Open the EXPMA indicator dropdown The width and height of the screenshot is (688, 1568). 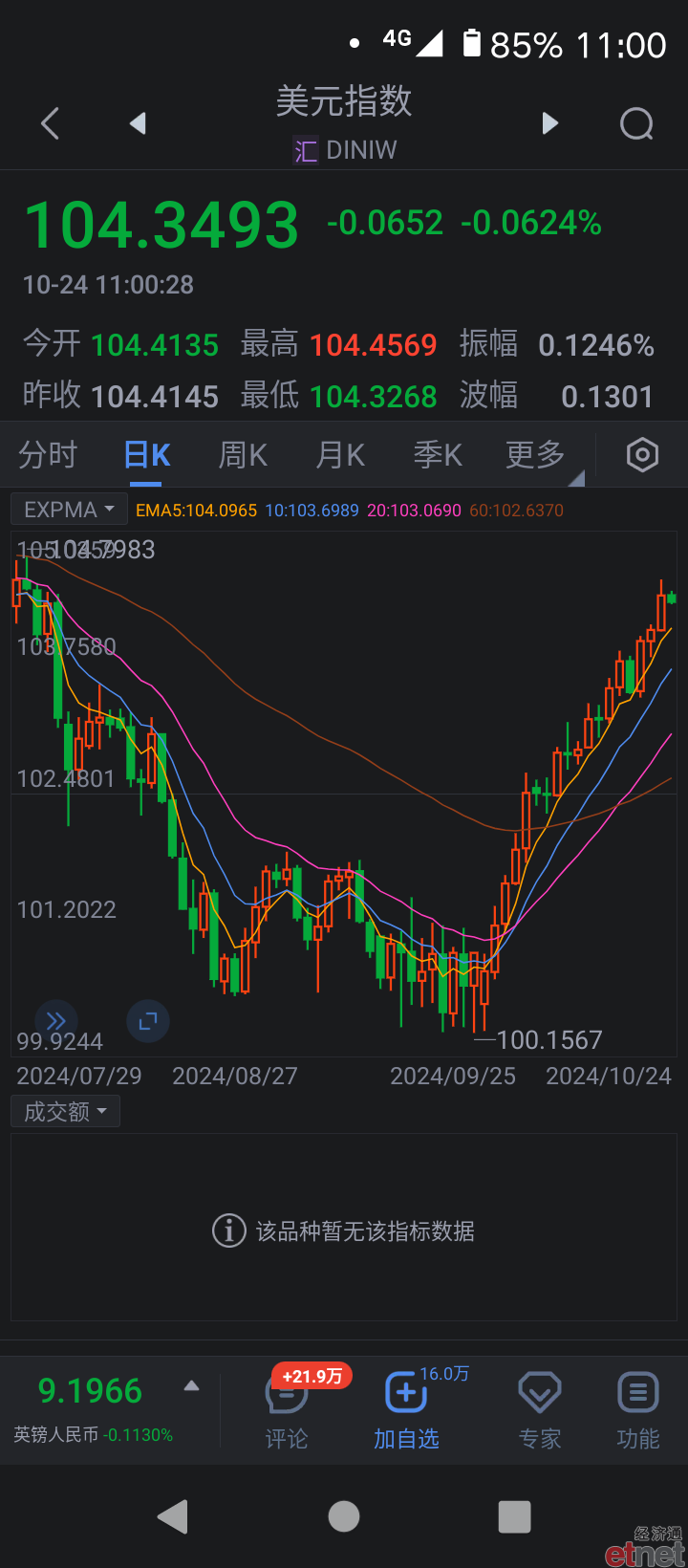point(69,510)
